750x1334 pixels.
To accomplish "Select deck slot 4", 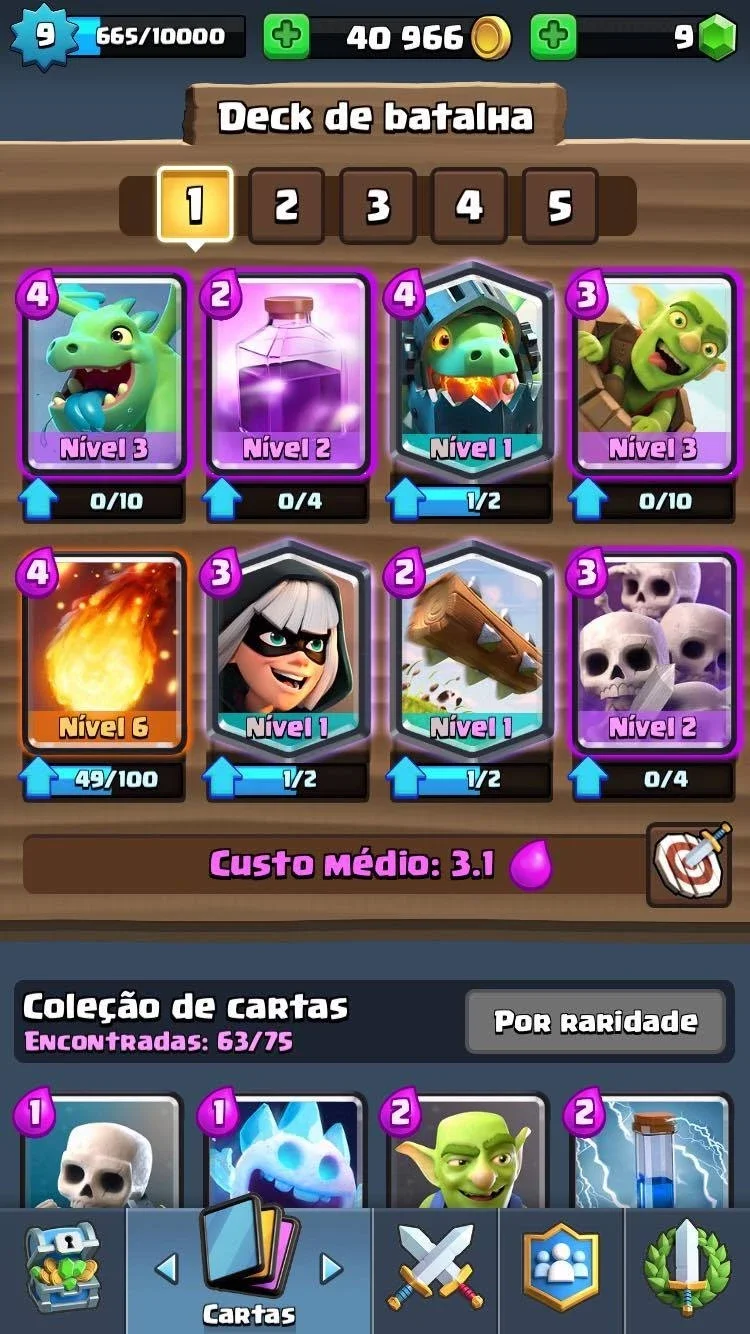I will [x=469, y=206].
